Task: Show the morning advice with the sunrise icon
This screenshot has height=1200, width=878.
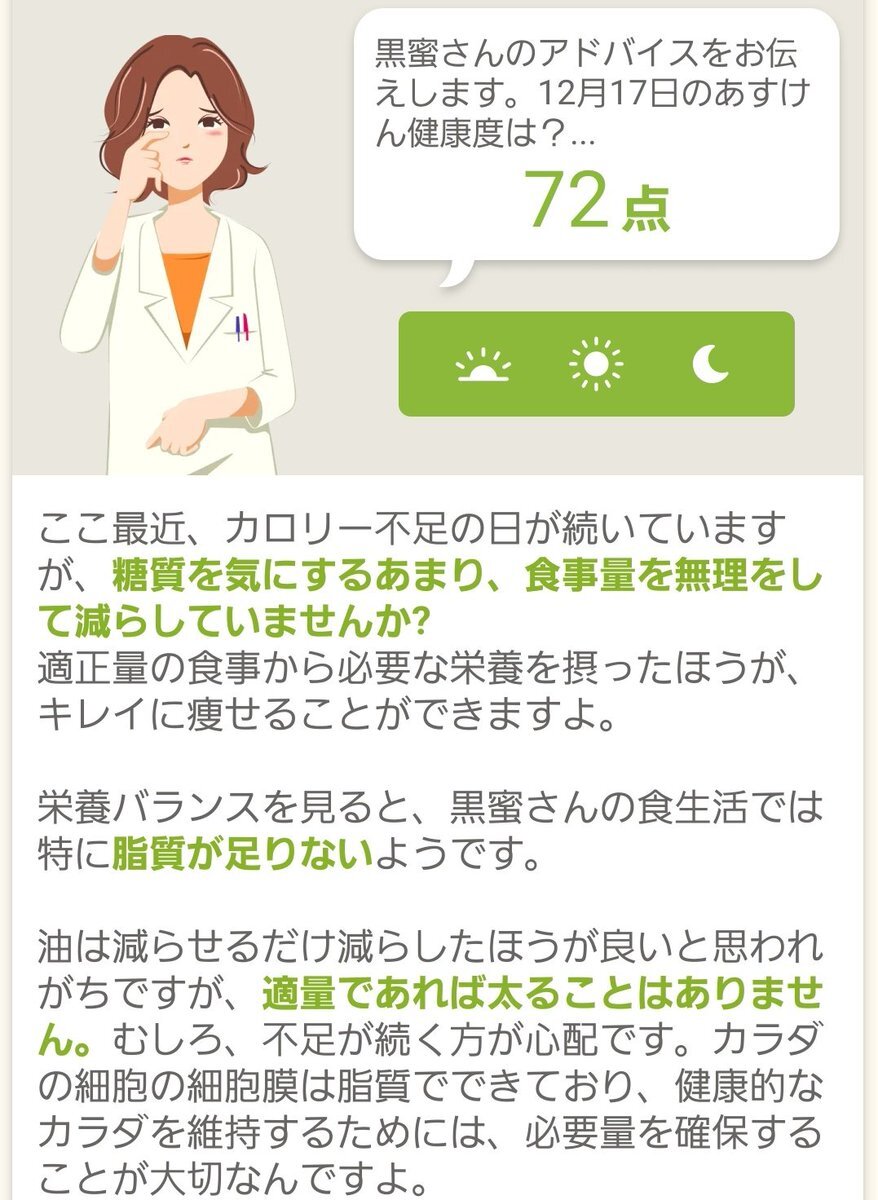Action: [483, 365]
